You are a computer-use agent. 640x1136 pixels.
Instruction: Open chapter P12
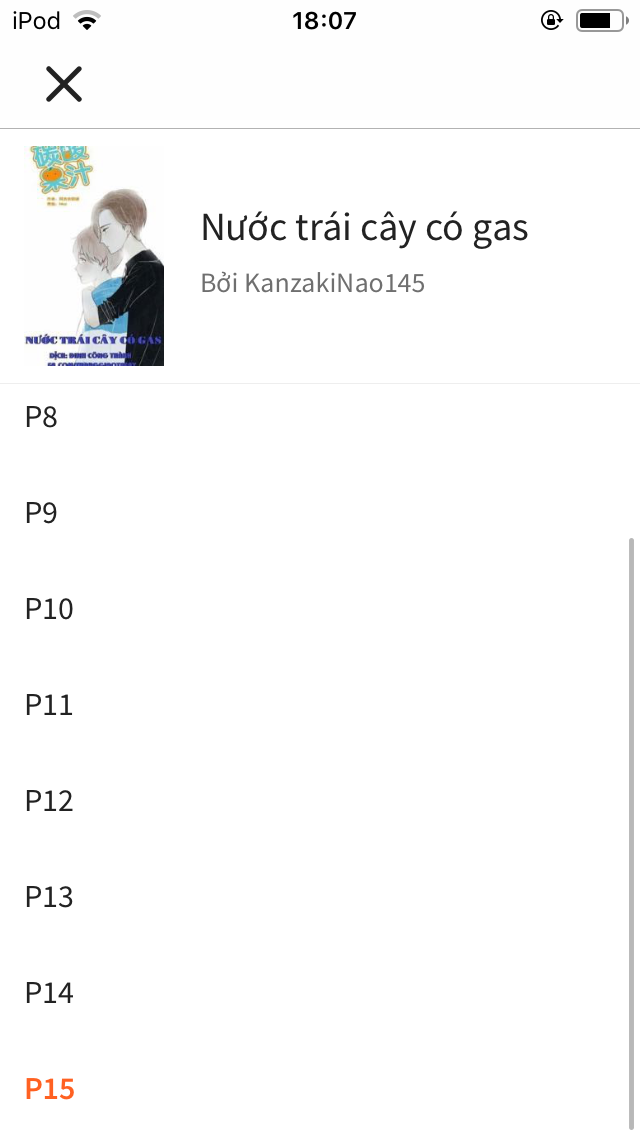click(x=320, y=801)
